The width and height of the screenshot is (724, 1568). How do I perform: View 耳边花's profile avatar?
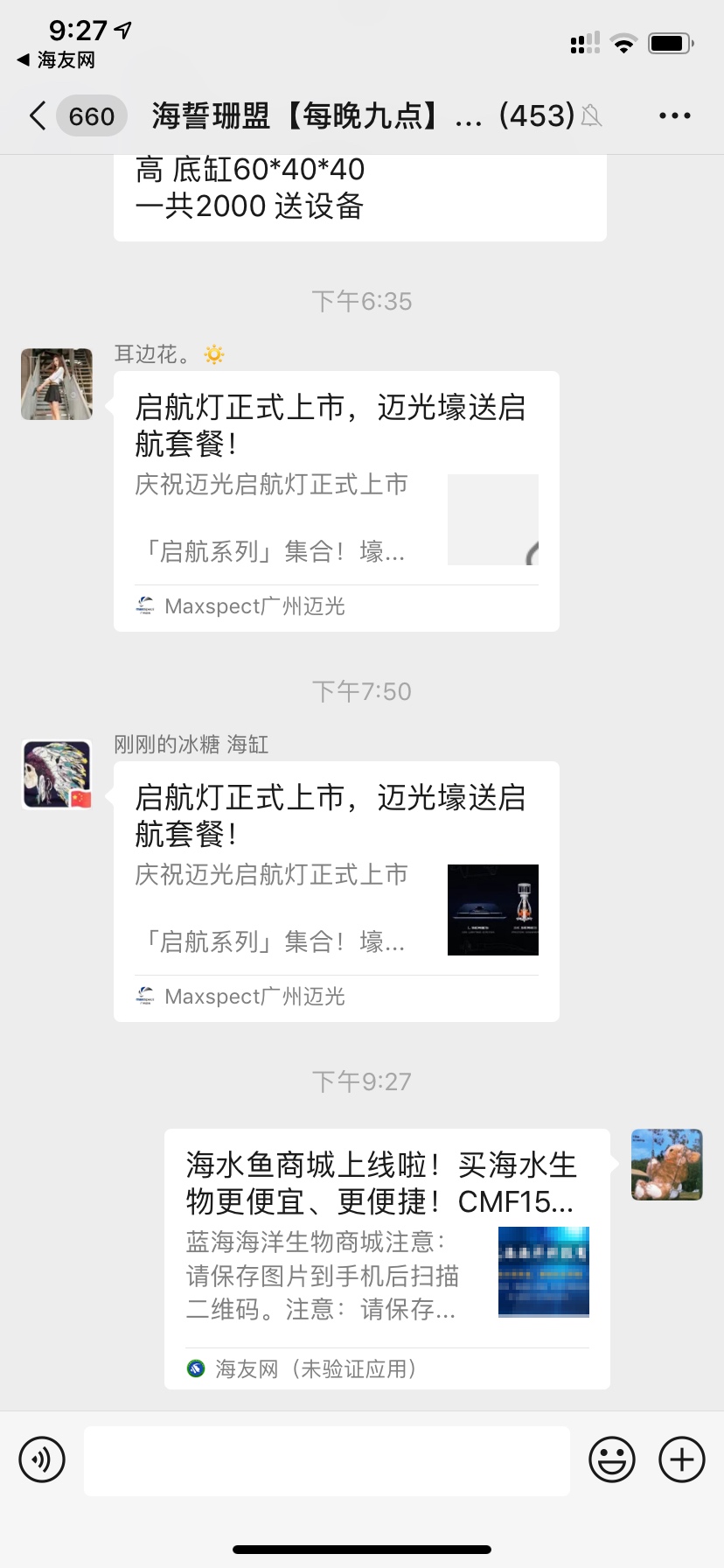57,384
